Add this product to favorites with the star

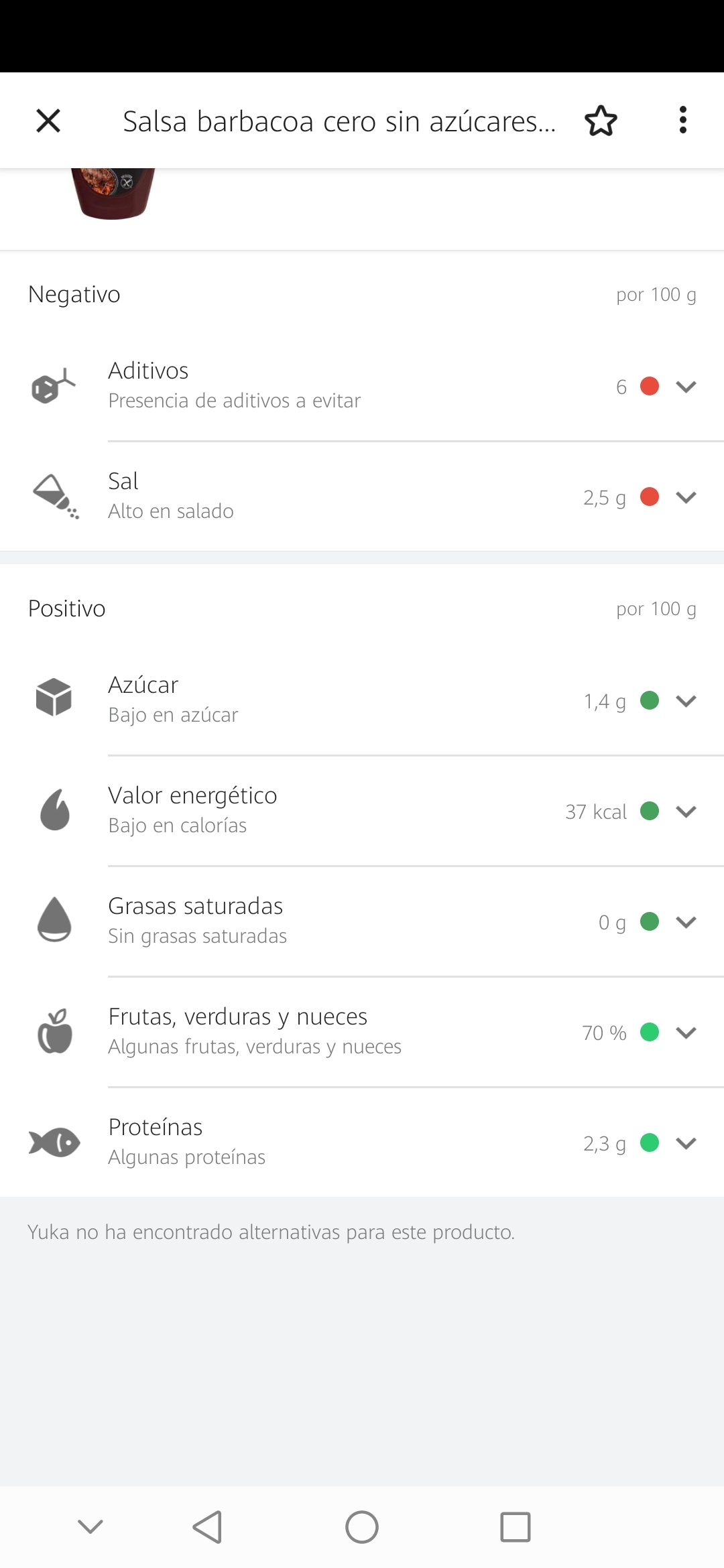point(601,121)
